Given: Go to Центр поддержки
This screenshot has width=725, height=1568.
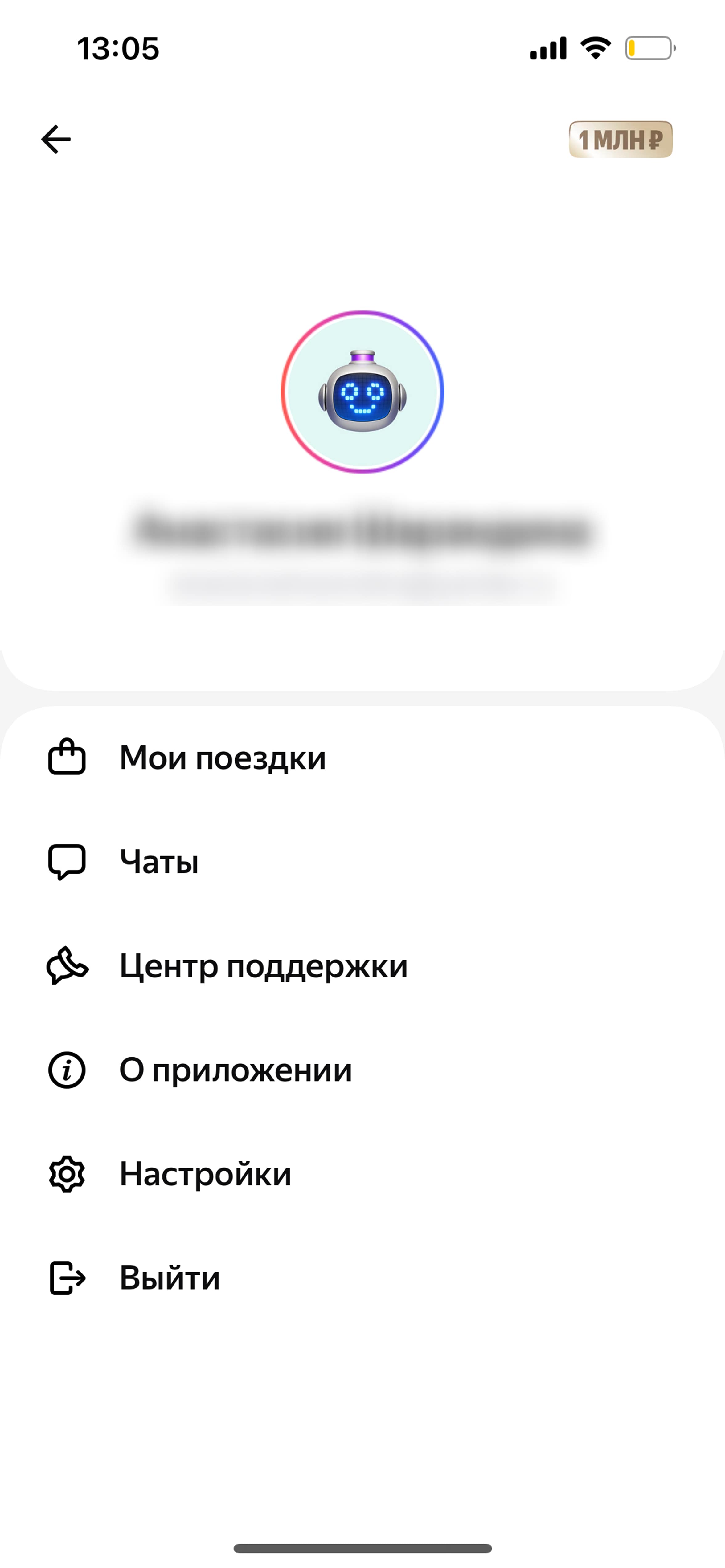Looking at the screenshot, I should pos(263,966).
